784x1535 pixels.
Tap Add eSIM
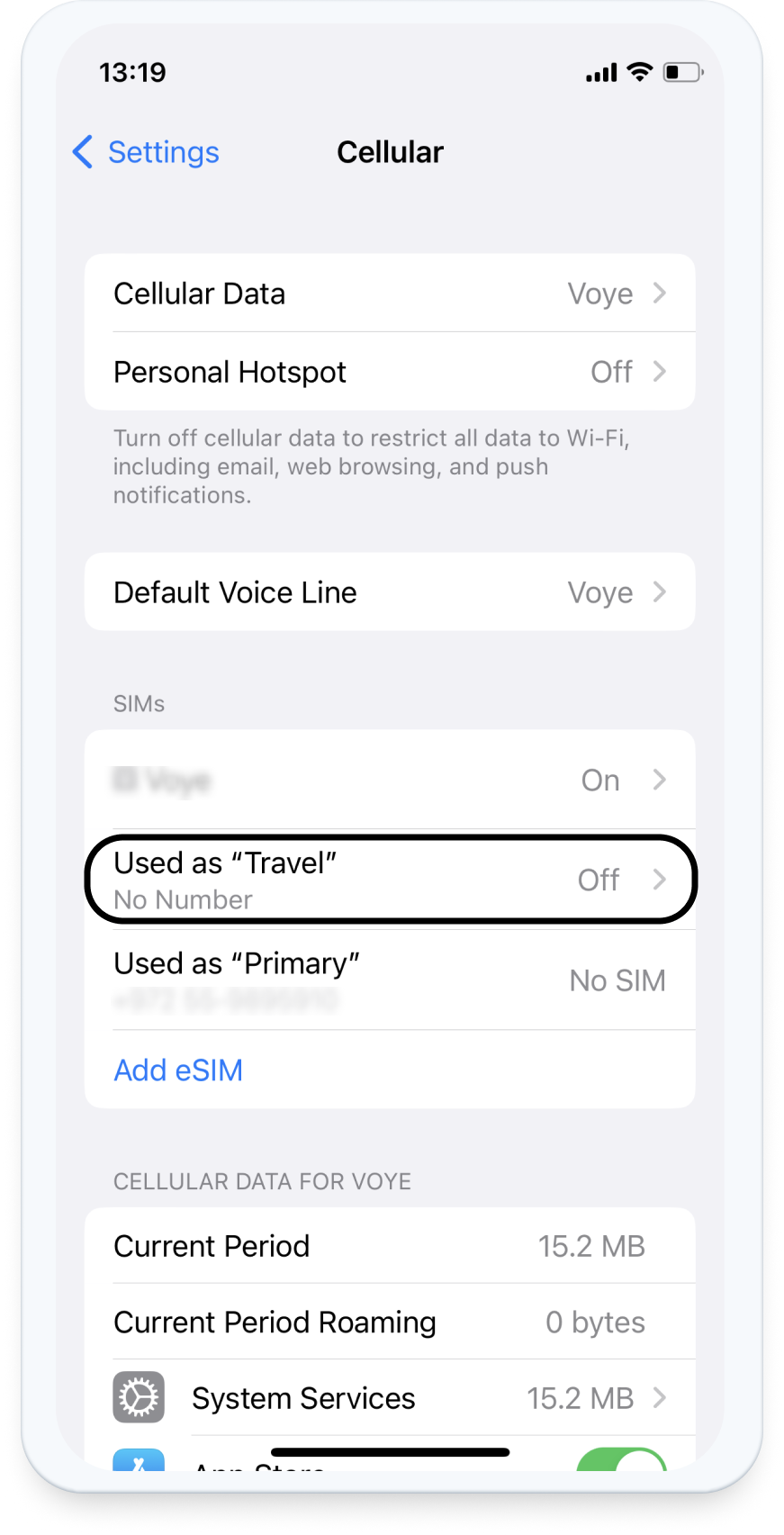click(178, 1070)
